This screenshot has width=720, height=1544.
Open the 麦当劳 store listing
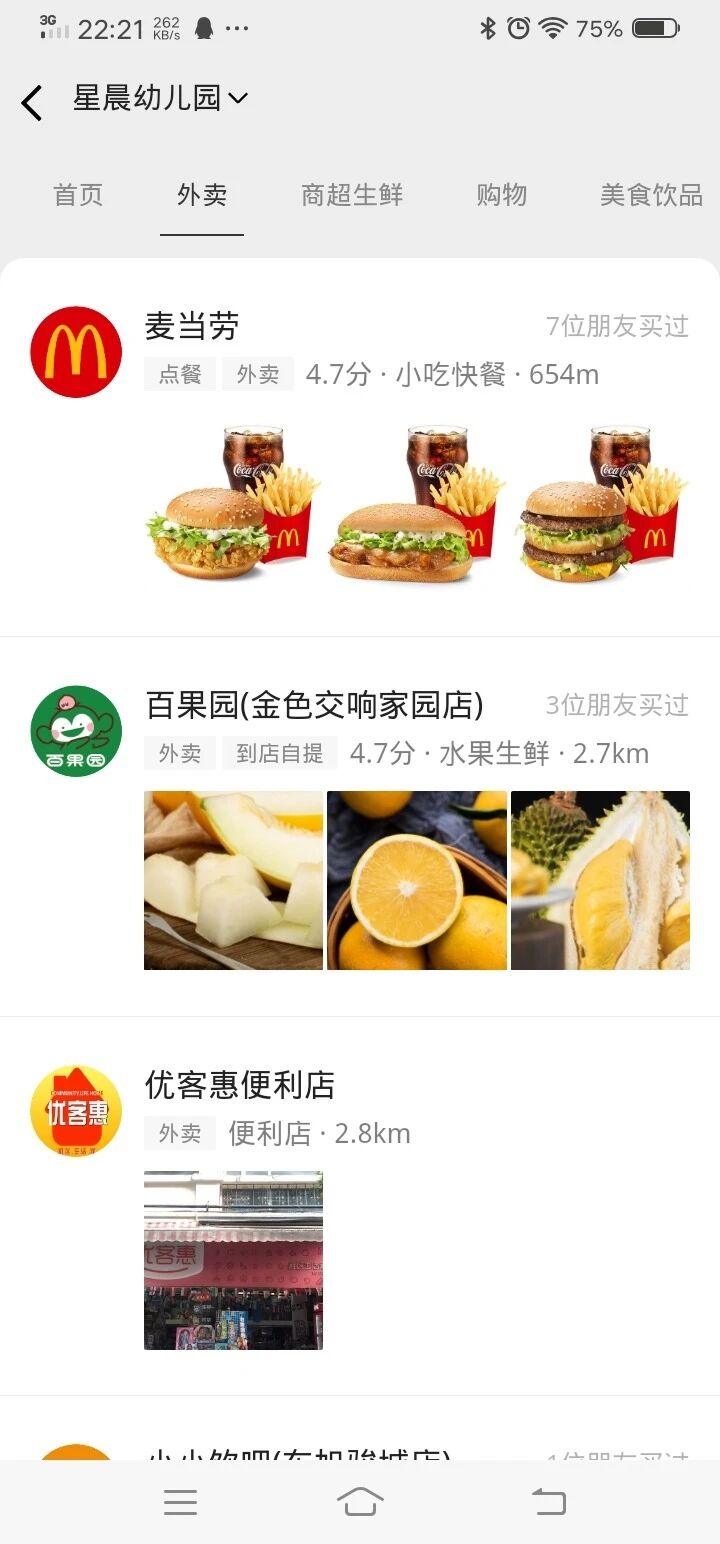coord(192,326)
